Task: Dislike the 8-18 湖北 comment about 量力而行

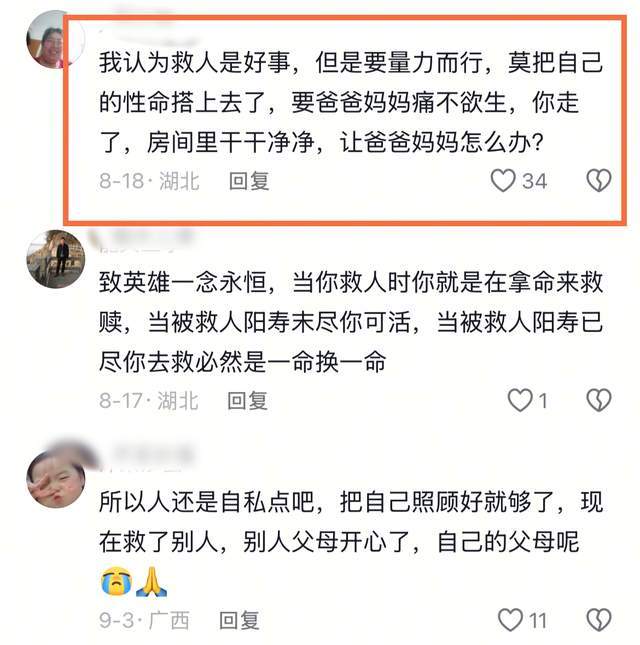Action: (598, 181)
